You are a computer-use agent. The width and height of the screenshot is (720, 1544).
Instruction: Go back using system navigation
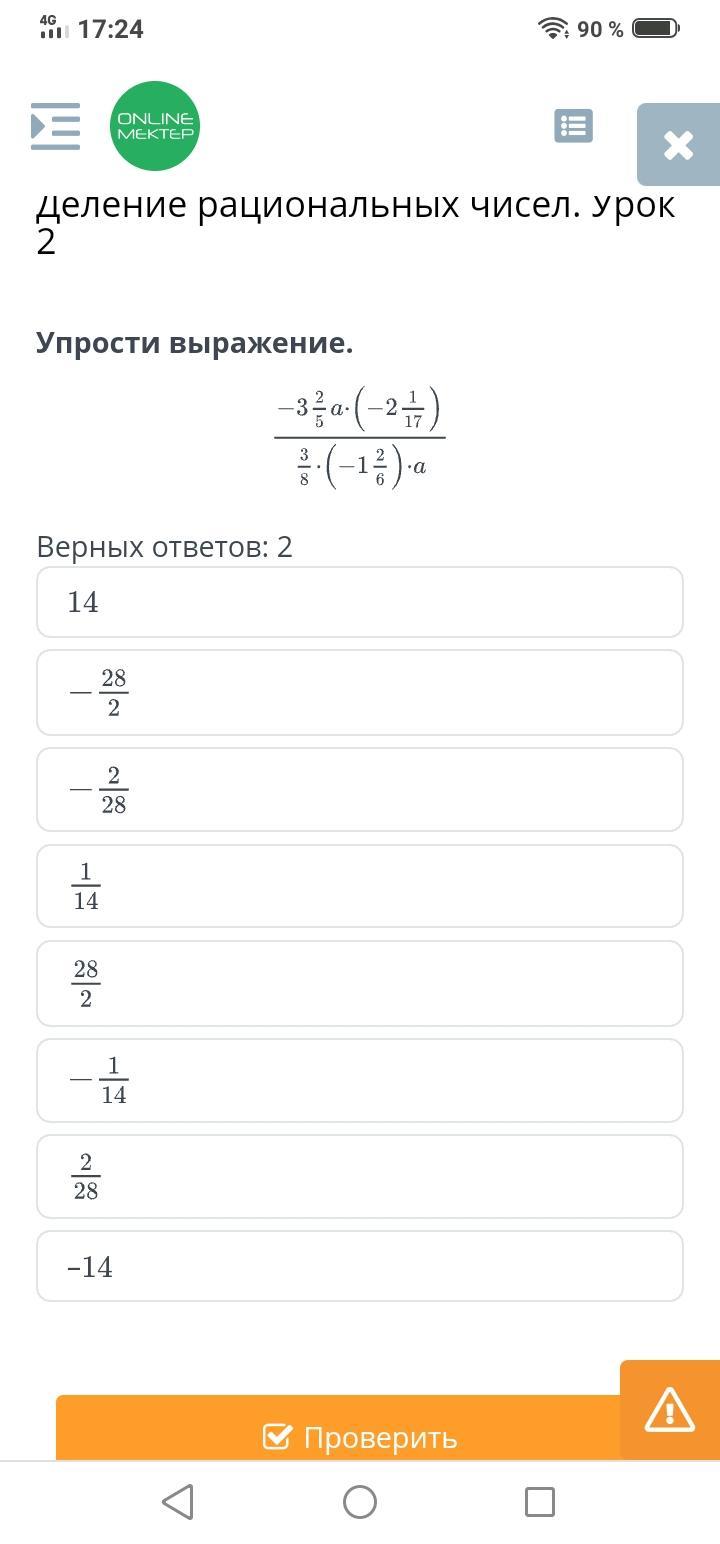(x=178, y=1501)
